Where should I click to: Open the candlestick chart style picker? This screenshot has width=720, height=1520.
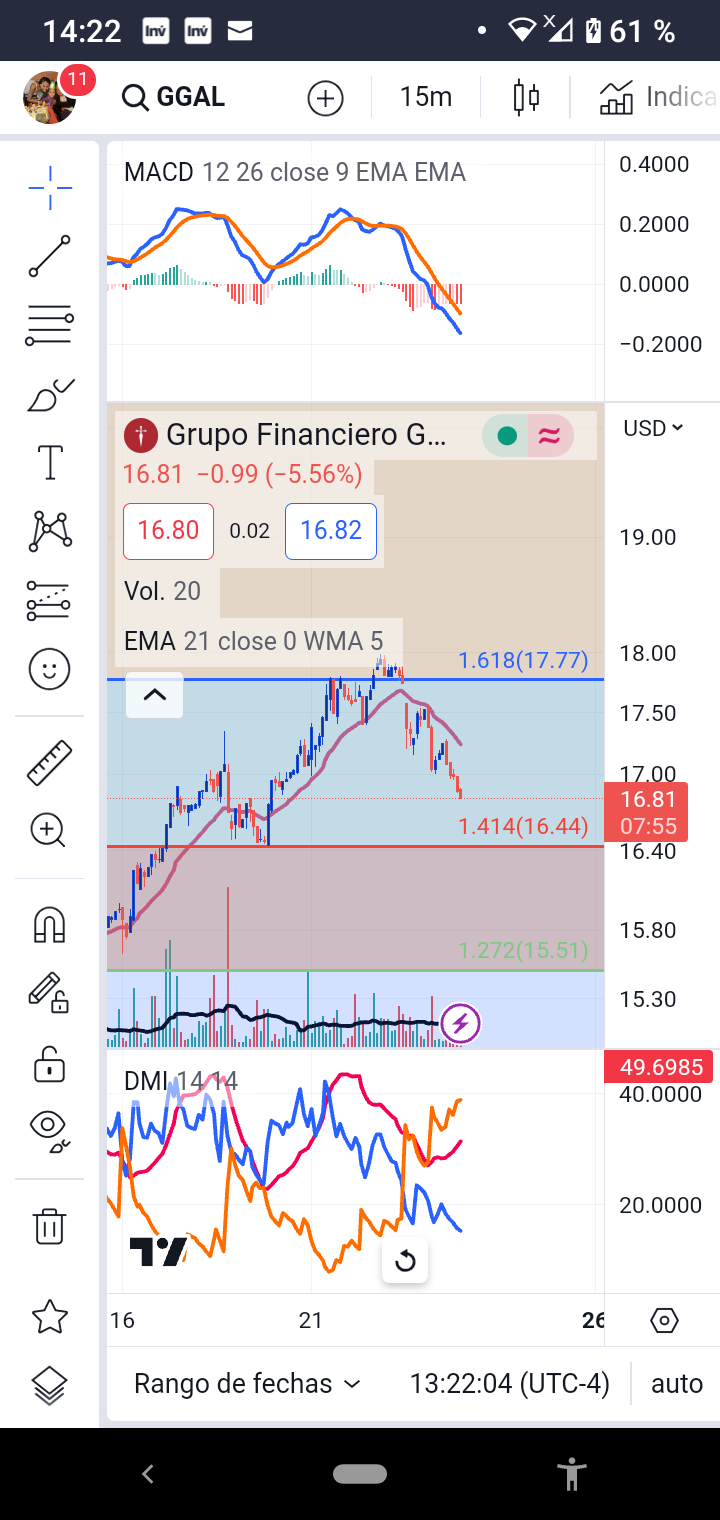[x=526, y=97]
